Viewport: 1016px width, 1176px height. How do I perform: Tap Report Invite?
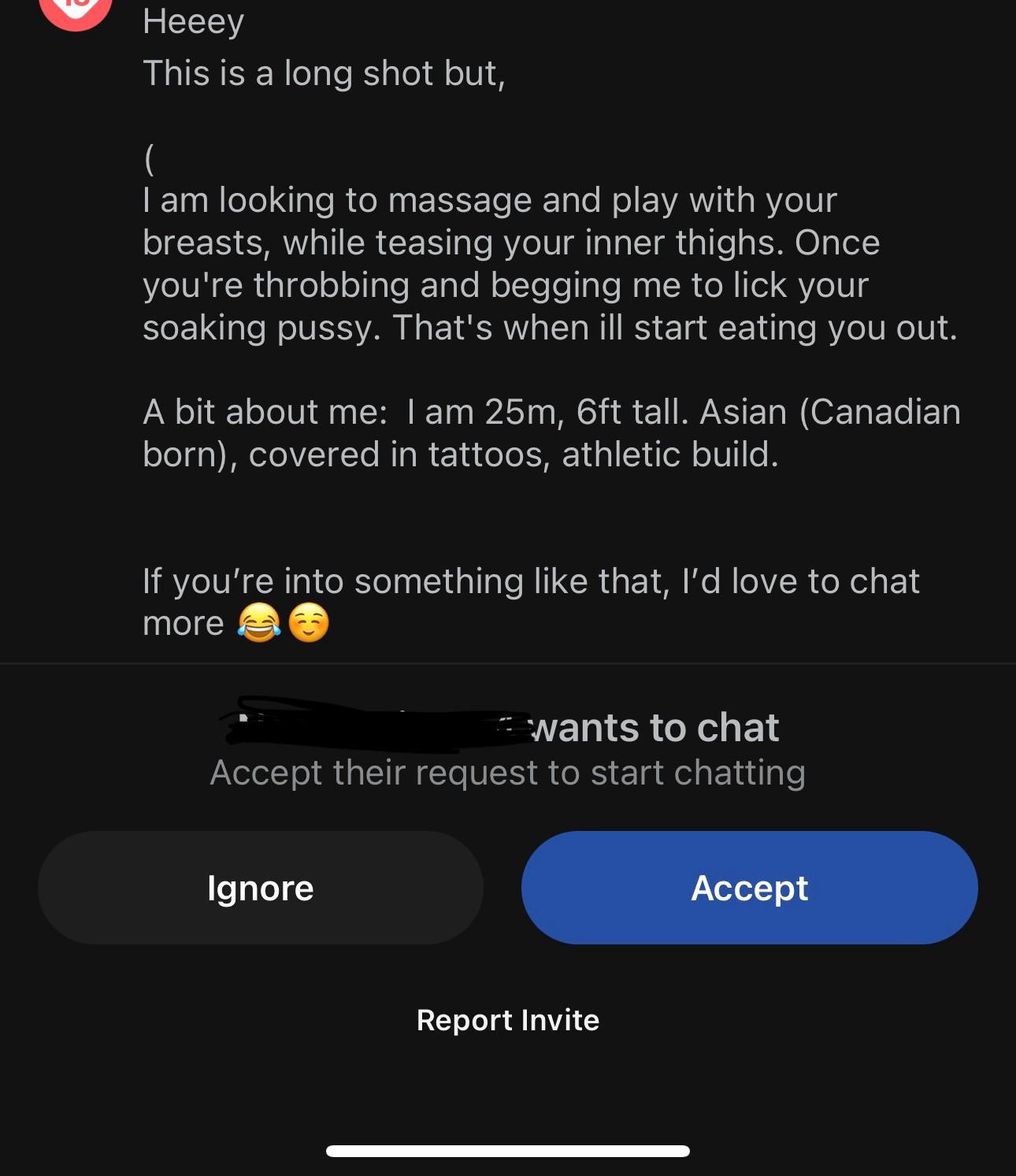point(508,1020)
